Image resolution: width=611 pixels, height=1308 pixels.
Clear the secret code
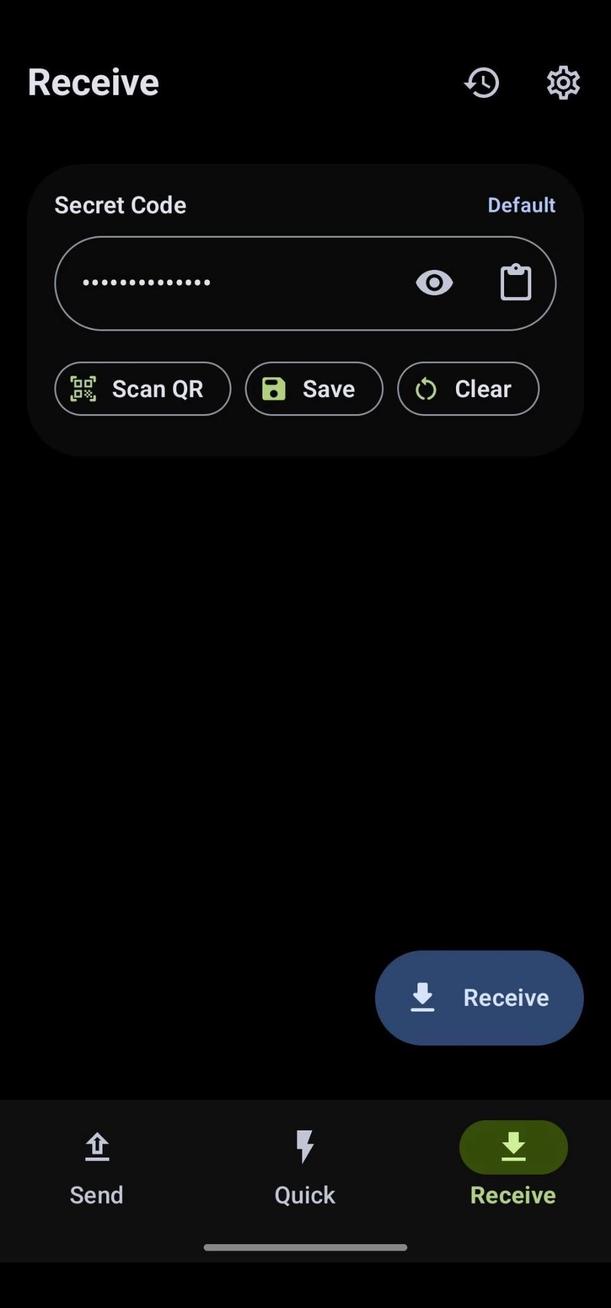pos(468,389)
